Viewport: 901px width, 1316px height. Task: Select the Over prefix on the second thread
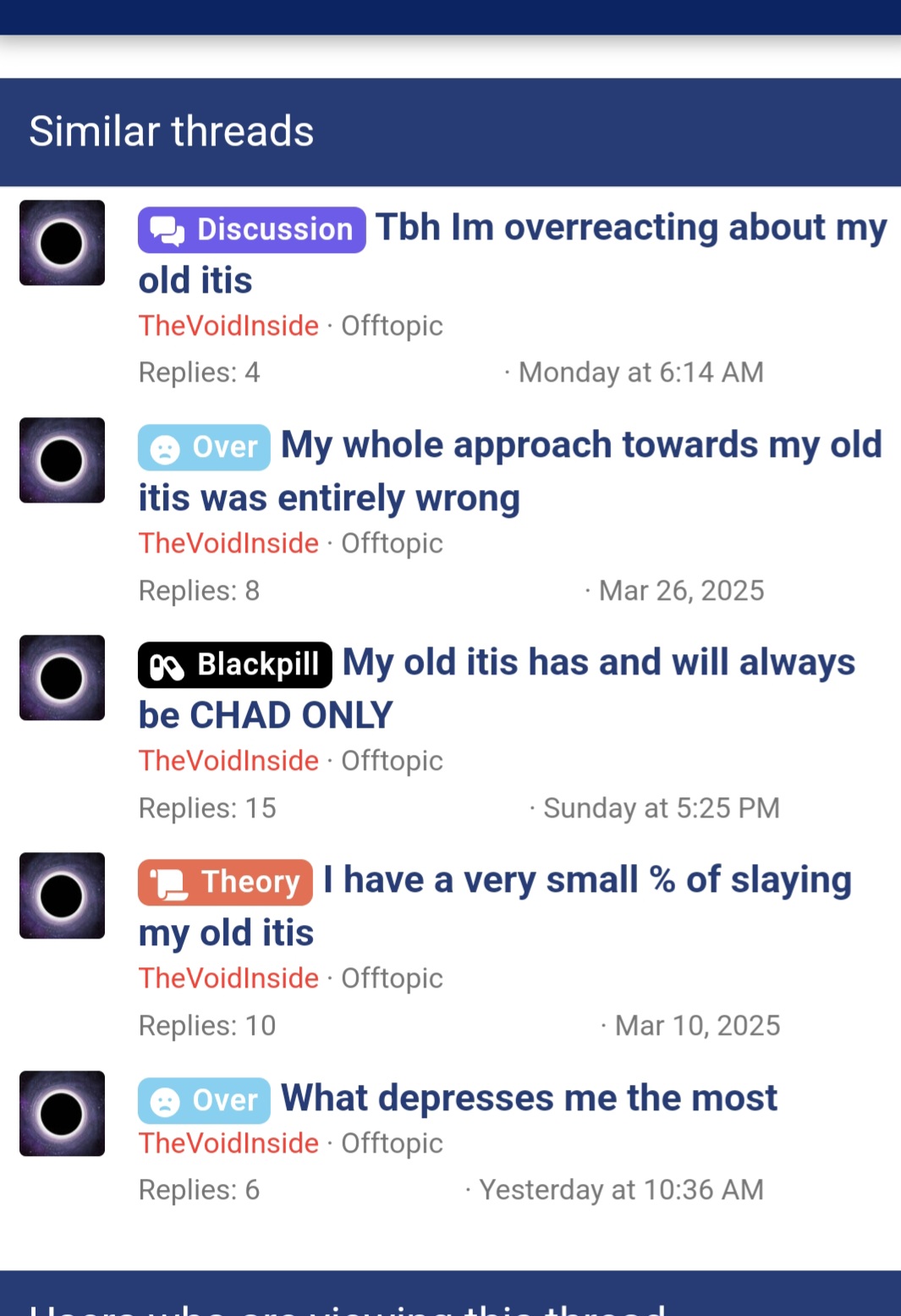pos(203,446)
